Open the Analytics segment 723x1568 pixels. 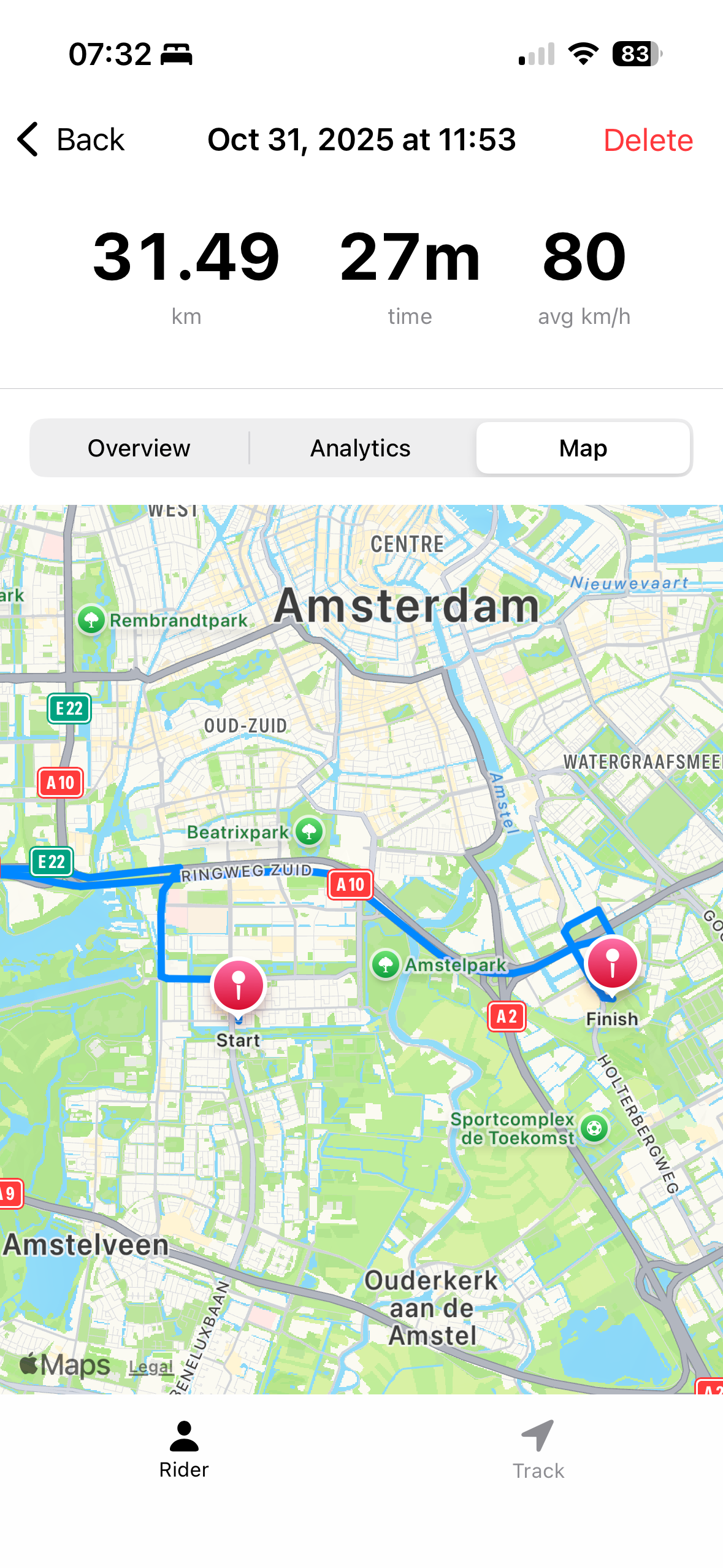pos(361,448)
